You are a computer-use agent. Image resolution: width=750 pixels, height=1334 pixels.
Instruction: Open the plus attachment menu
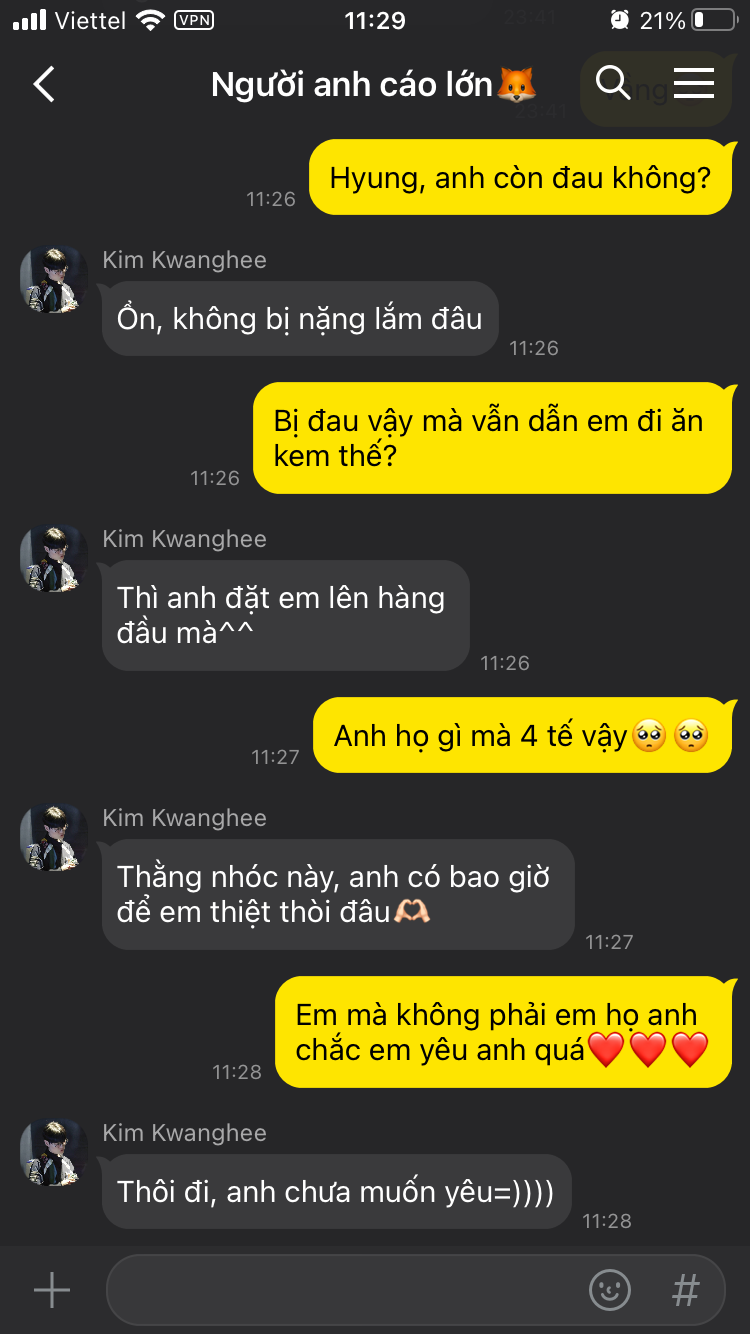(52, 1290)
